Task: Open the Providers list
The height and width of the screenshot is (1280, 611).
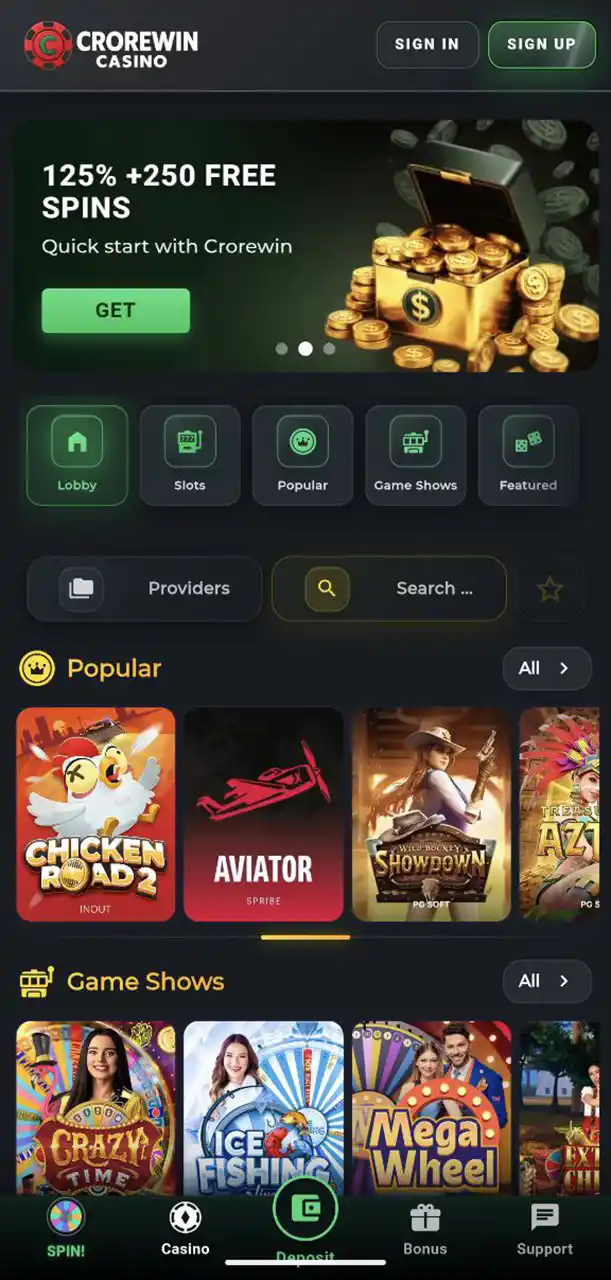Action: (145, 588)
